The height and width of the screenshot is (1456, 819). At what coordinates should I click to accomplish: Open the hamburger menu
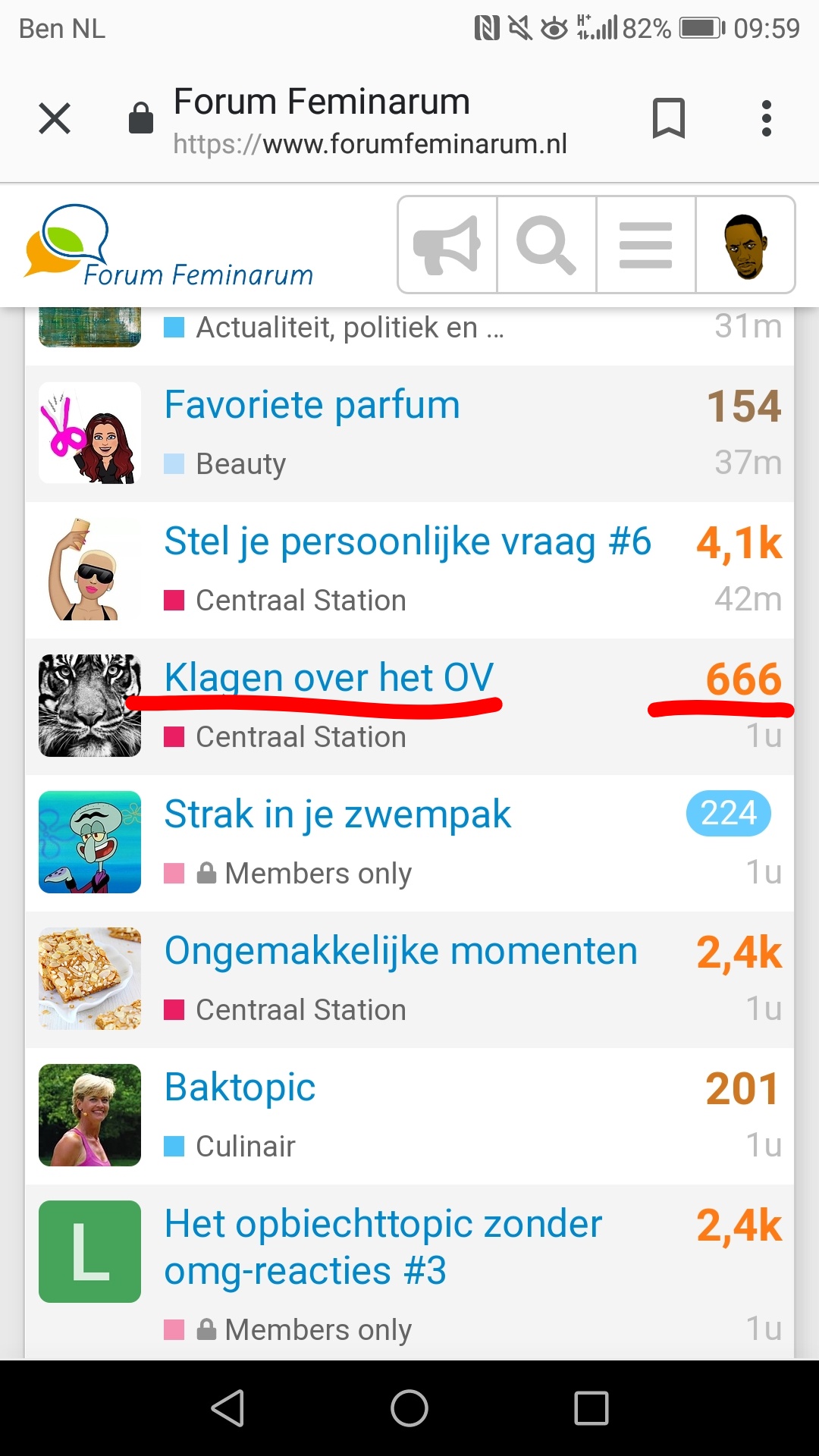click(x=646, y=244)
